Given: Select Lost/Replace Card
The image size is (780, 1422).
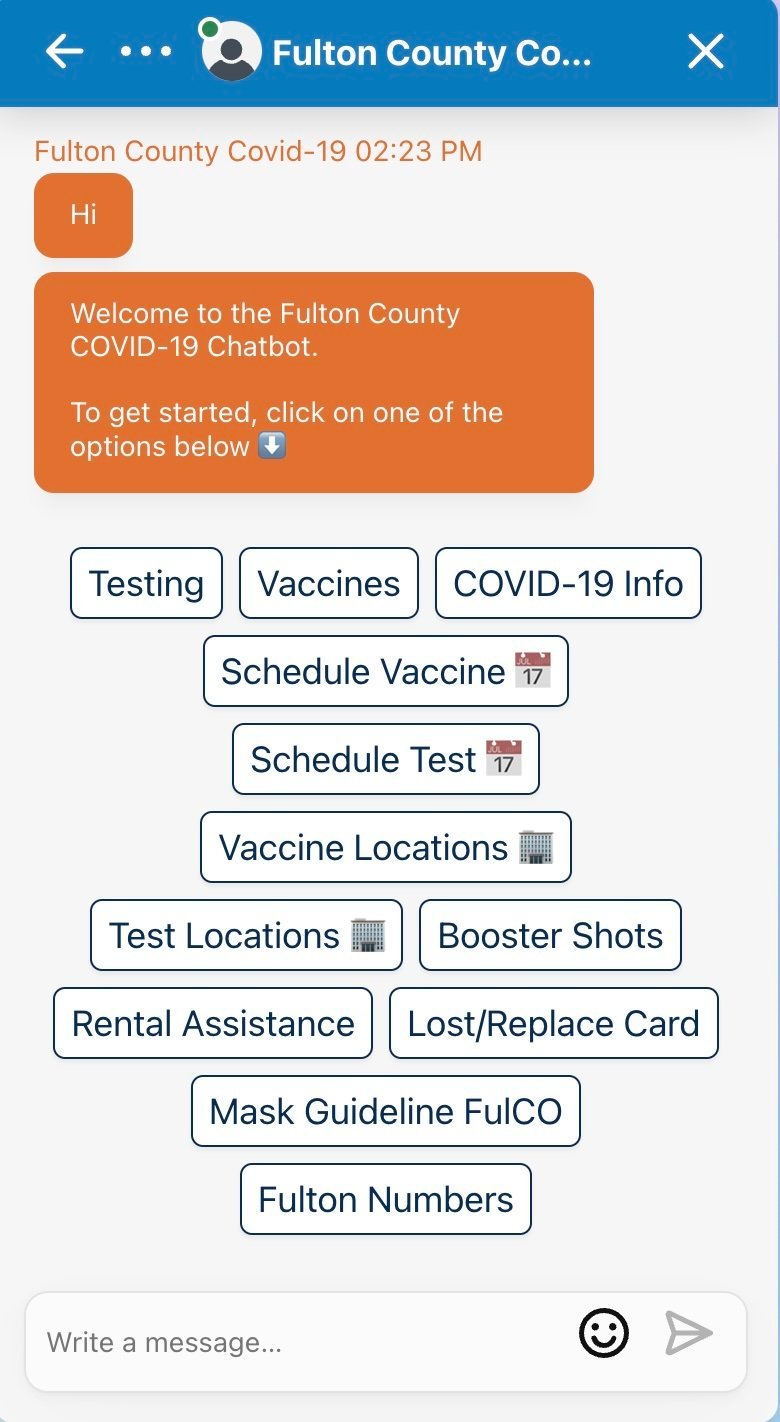Looking at the screenshot, I should pyautogui.click(x=554, y=1023).
